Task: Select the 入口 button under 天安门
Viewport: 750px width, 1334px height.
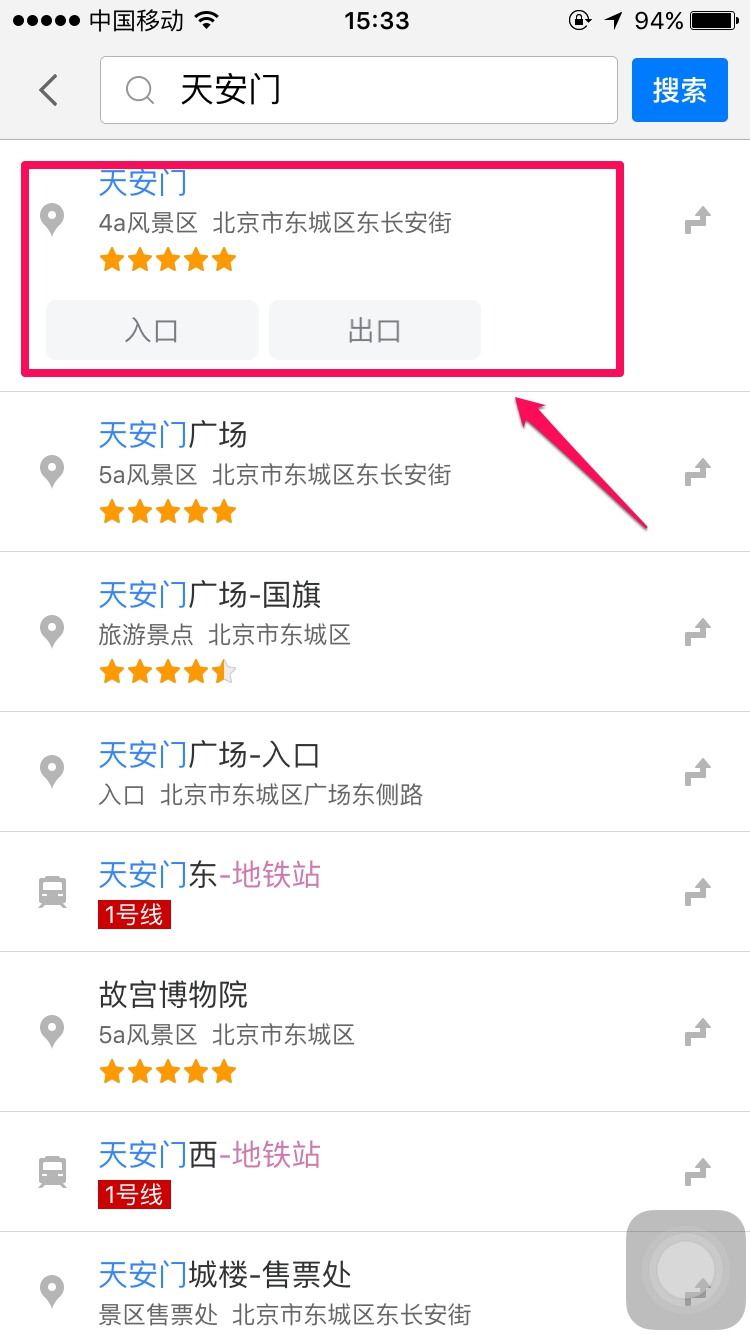Action: click(x=152, y=330)
